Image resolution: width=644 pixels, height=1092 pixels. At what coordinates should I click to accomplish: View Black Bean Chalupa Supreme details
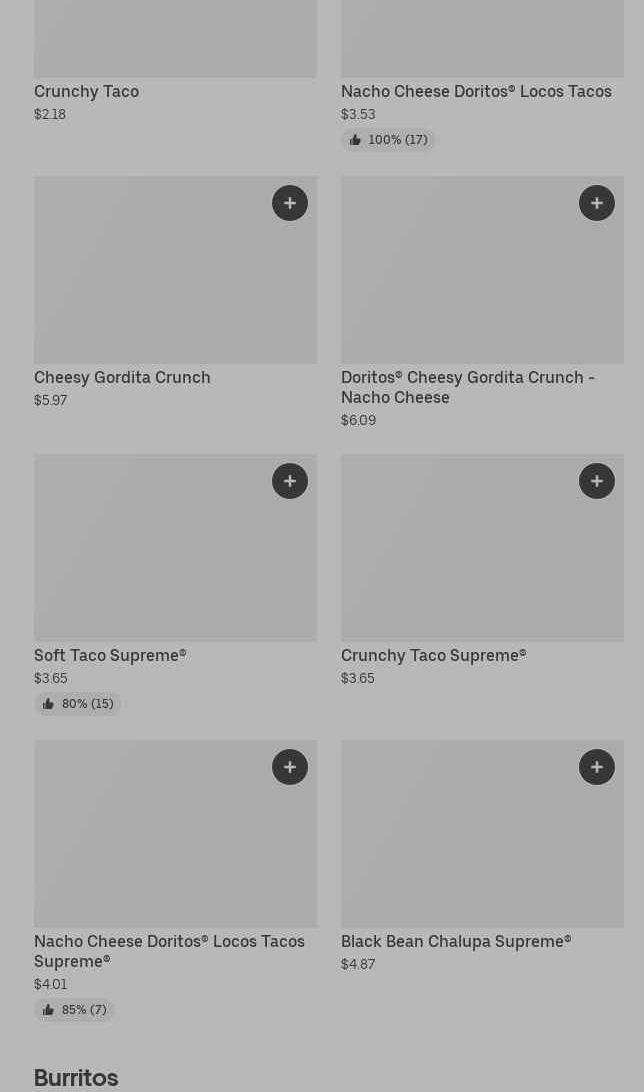456,942
